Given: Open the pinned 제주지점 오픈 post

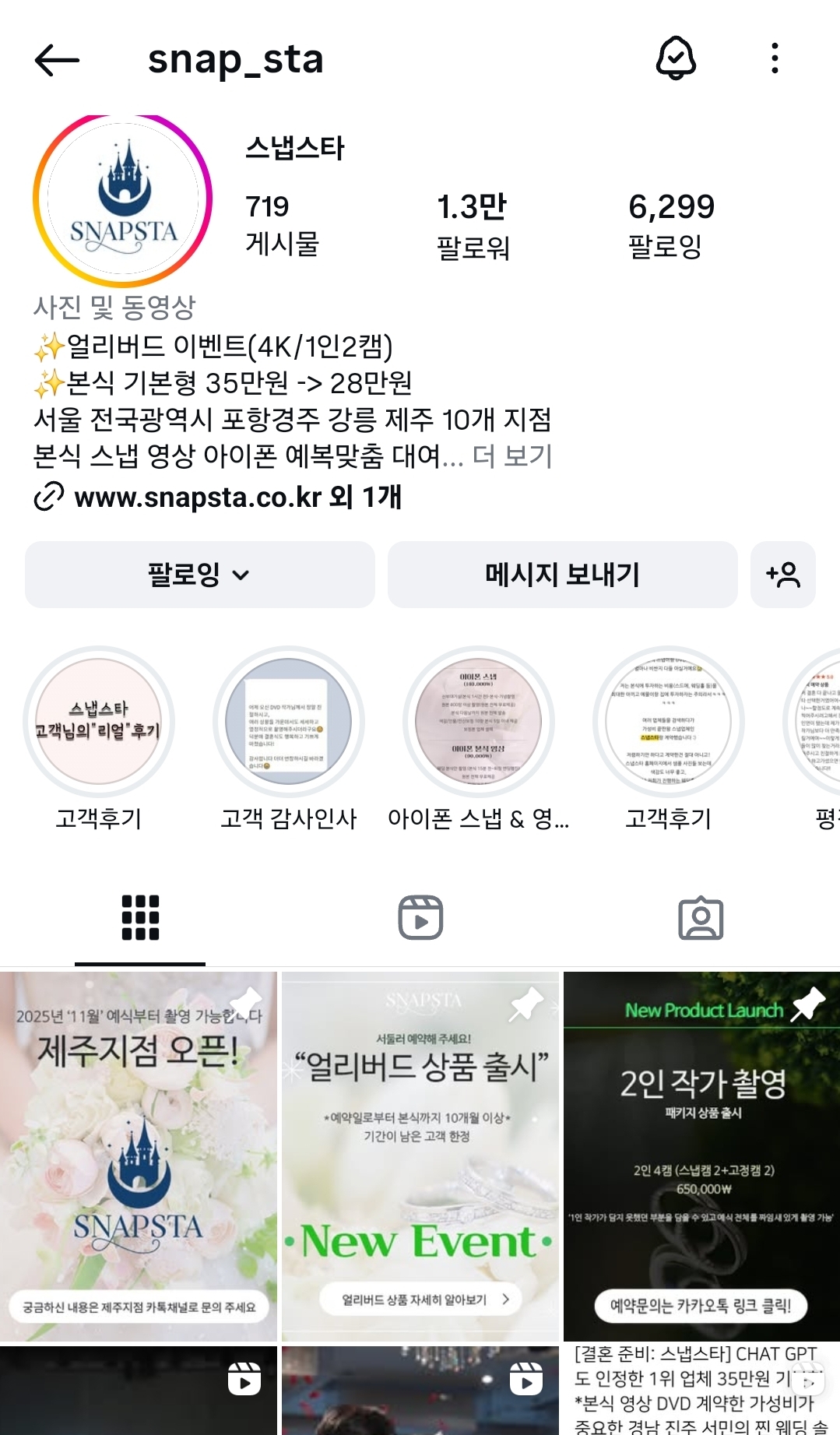Looking at the screenshot, I should coord(139,1156).
